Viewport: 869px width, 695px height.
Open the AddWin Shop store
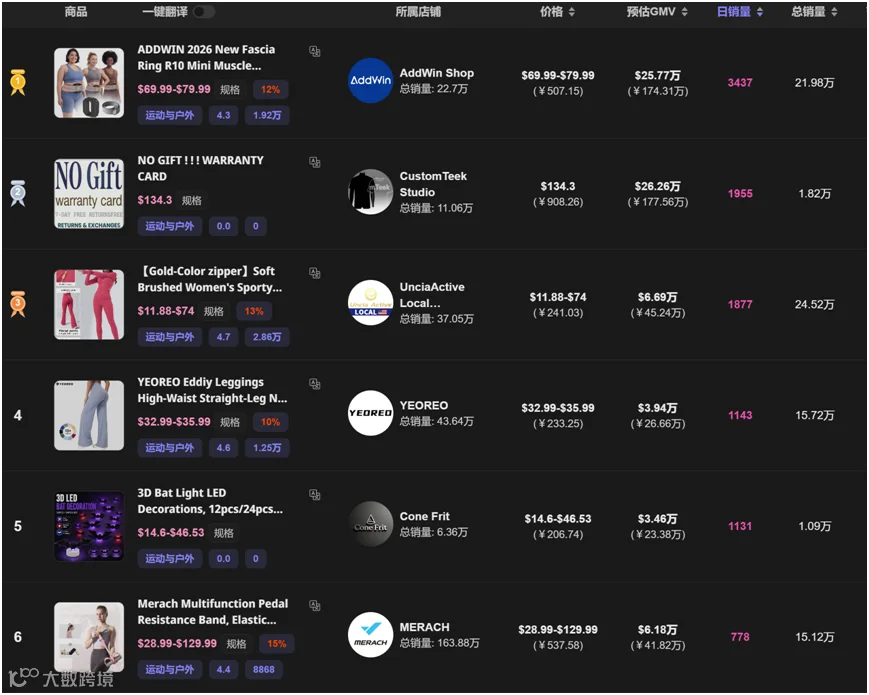(437, 73)
